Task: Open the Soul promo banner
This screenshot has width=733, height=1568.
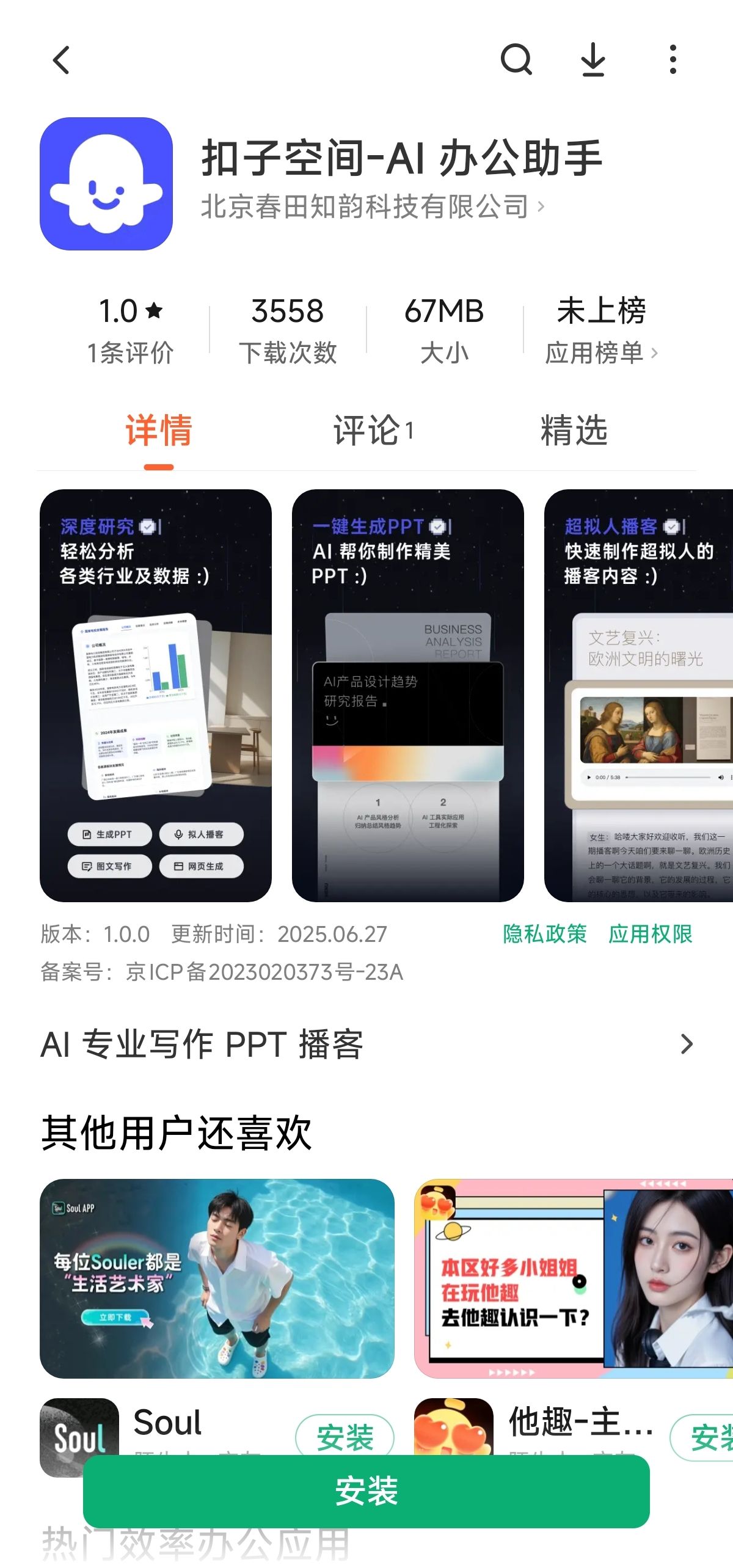Action: [217, 1278]
